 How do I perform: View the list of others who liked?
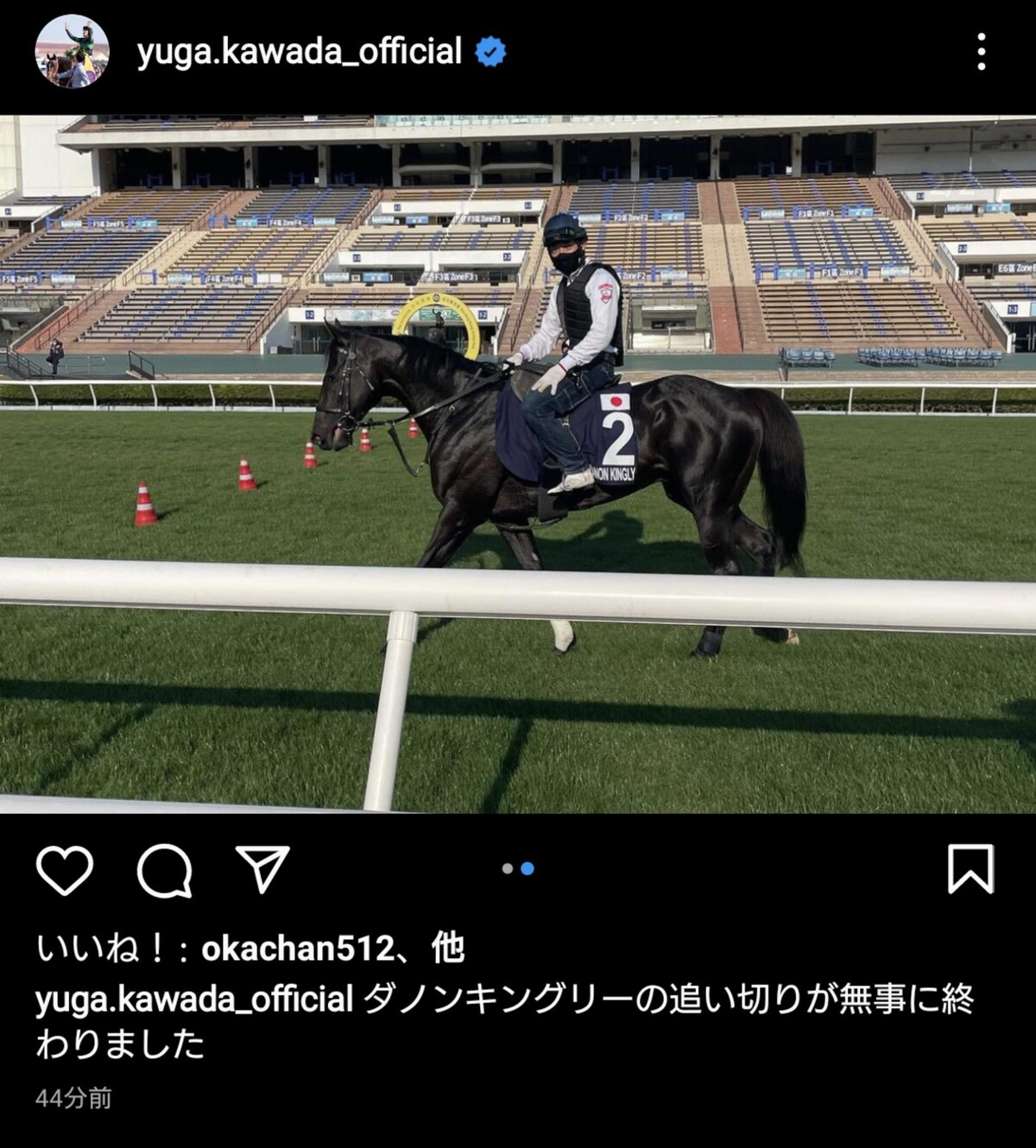pos(447,949)
